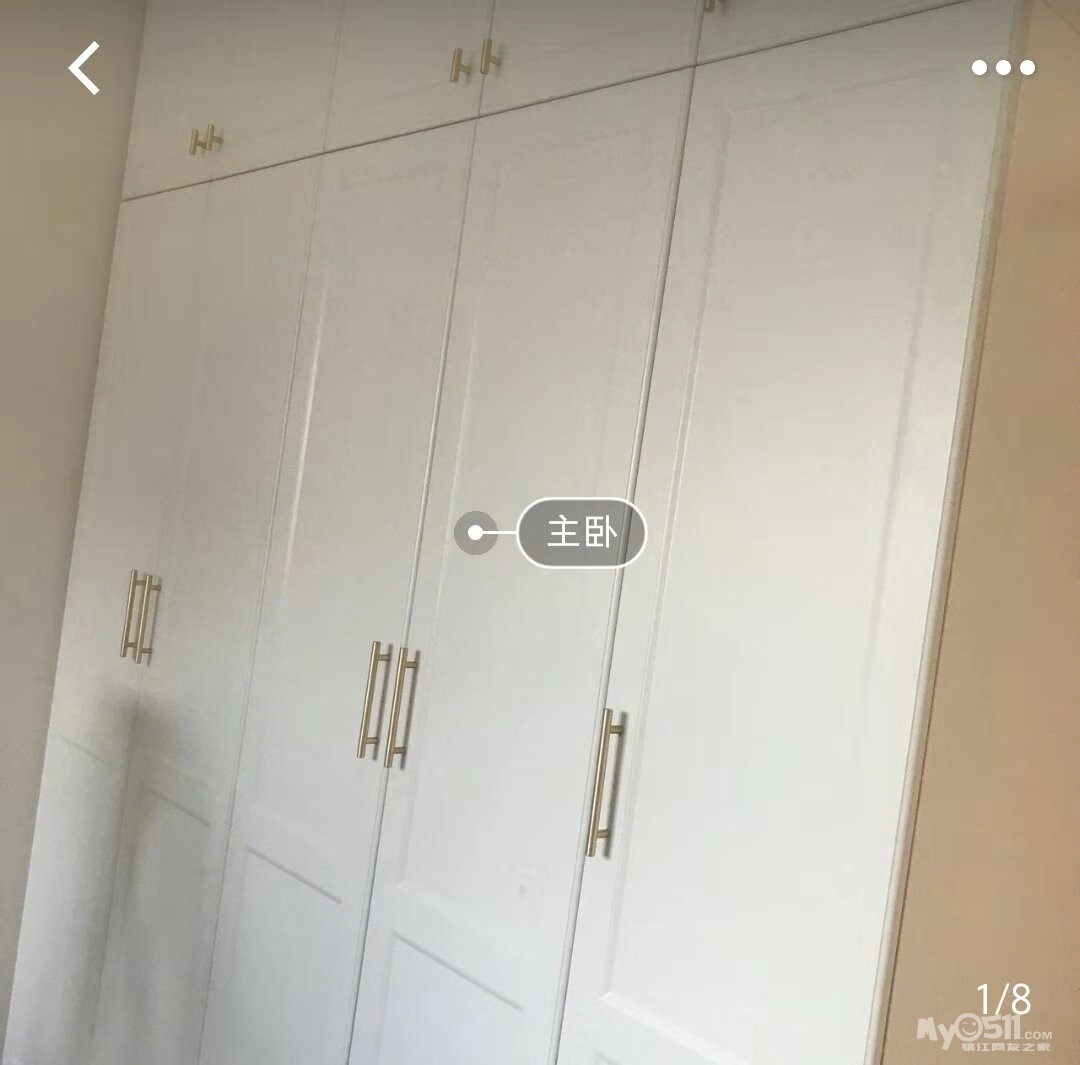Go back using the arrow
Viewport: 1080px width, 1065px height.
tap(85, 68)
